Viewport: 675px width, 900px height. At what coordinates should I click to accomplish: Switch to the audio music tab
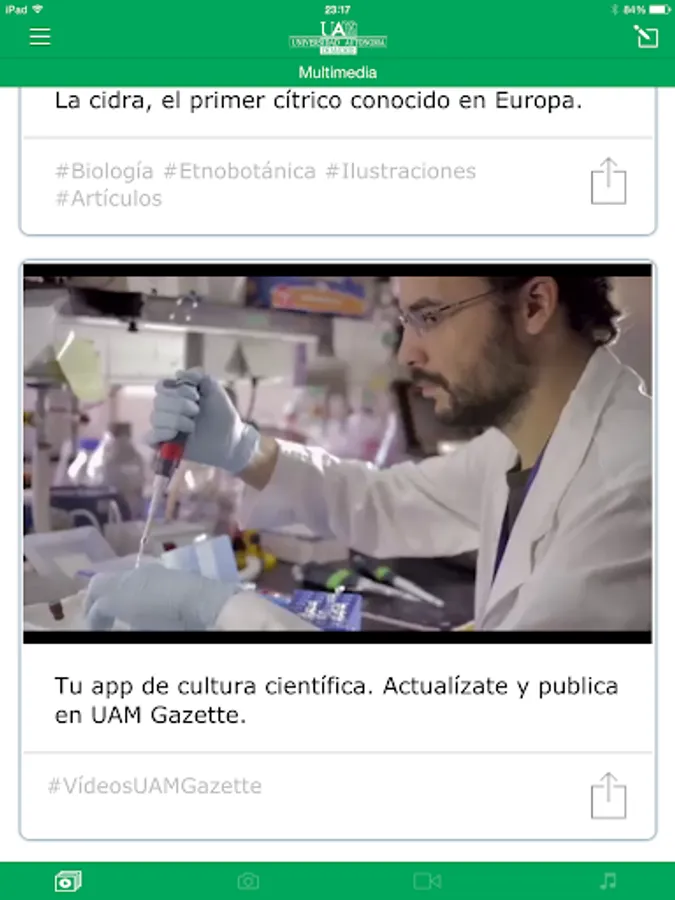pos(607,881)
